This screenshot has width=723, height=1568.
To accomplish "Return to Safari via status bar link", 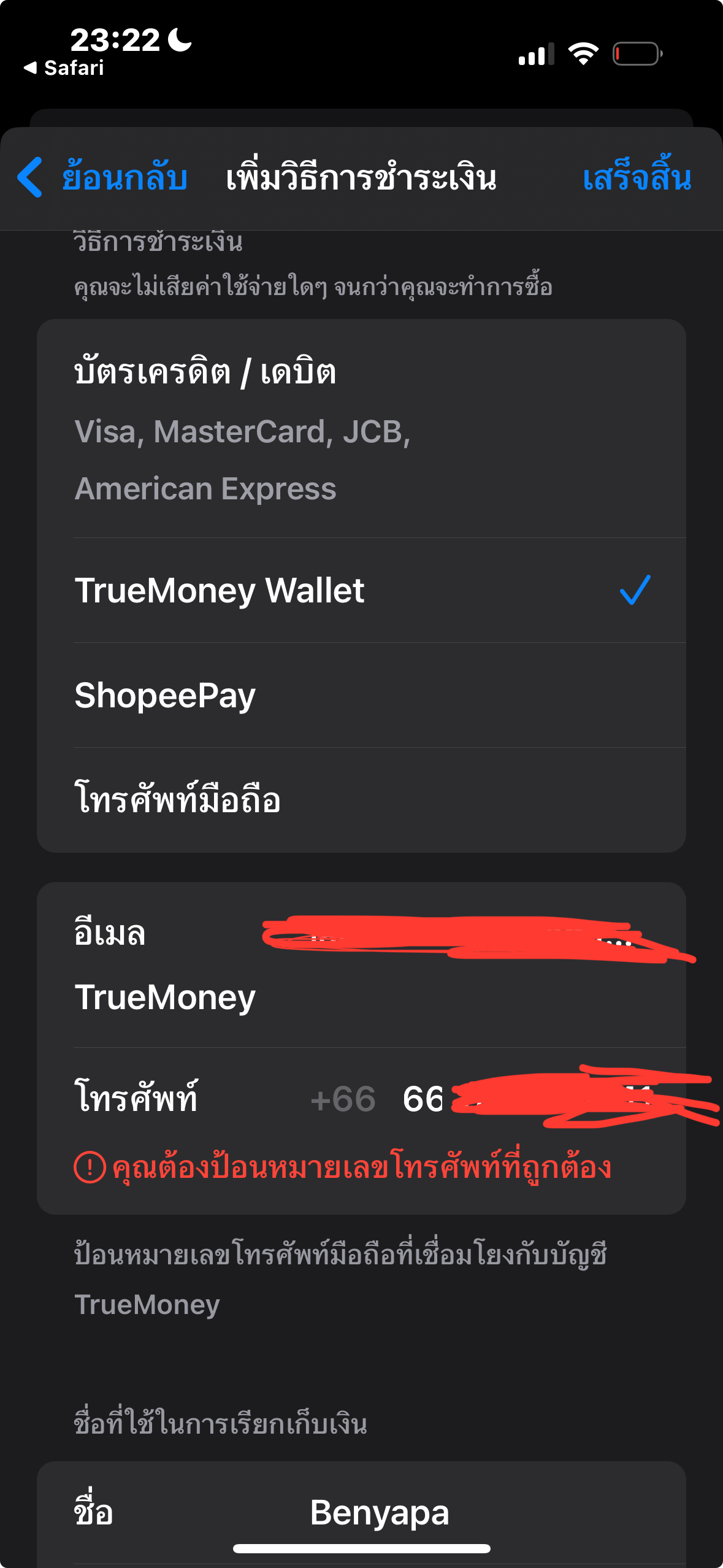I will click(64, 67).
